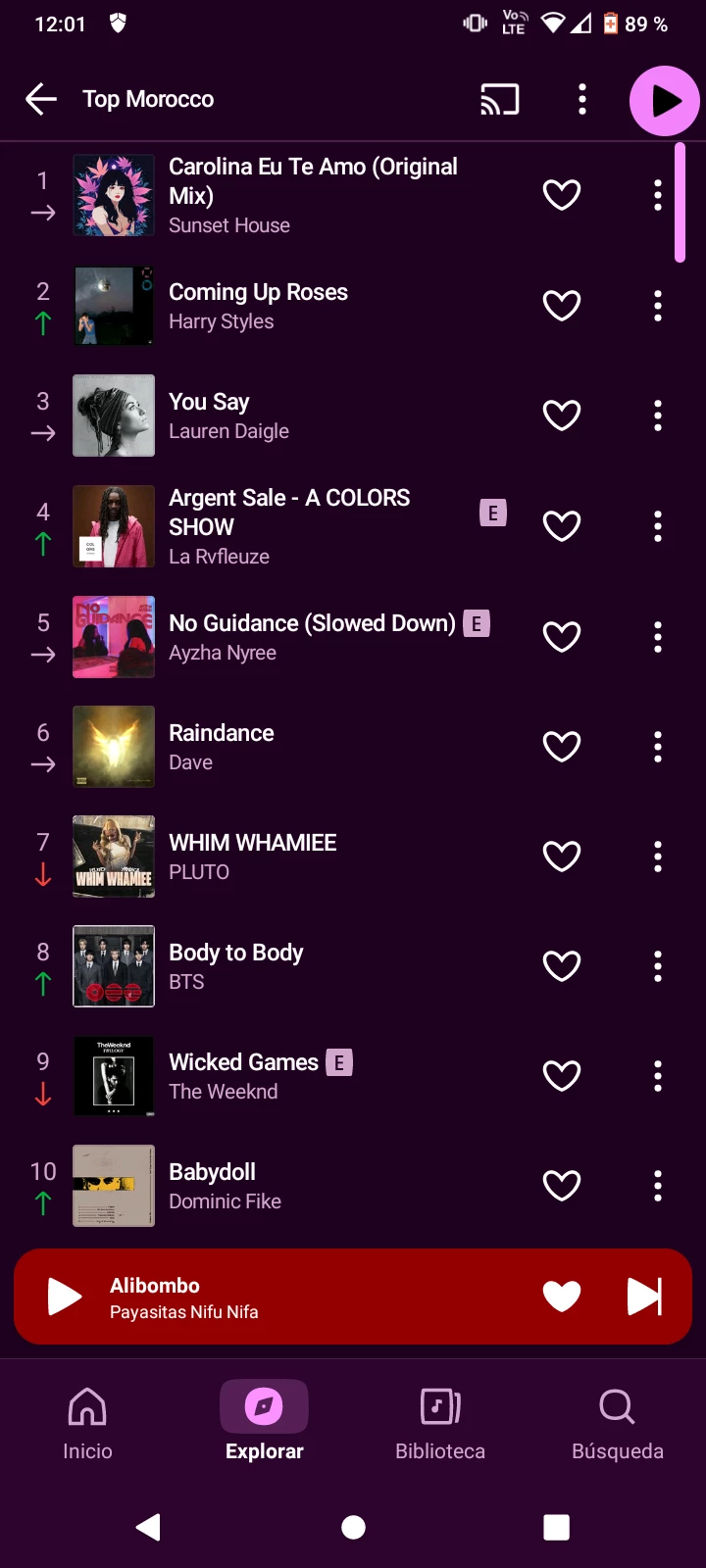706x1568 pixels.
Task: Resume playing Alibombo in mini player
Action: (x=65, y=1297)
